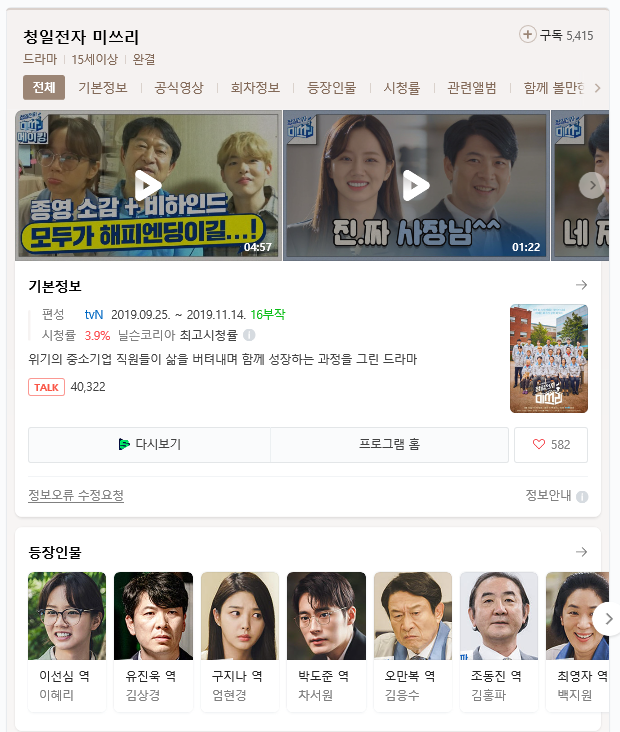Open the 등장인물 section arrow

click(x=581, y=552)
